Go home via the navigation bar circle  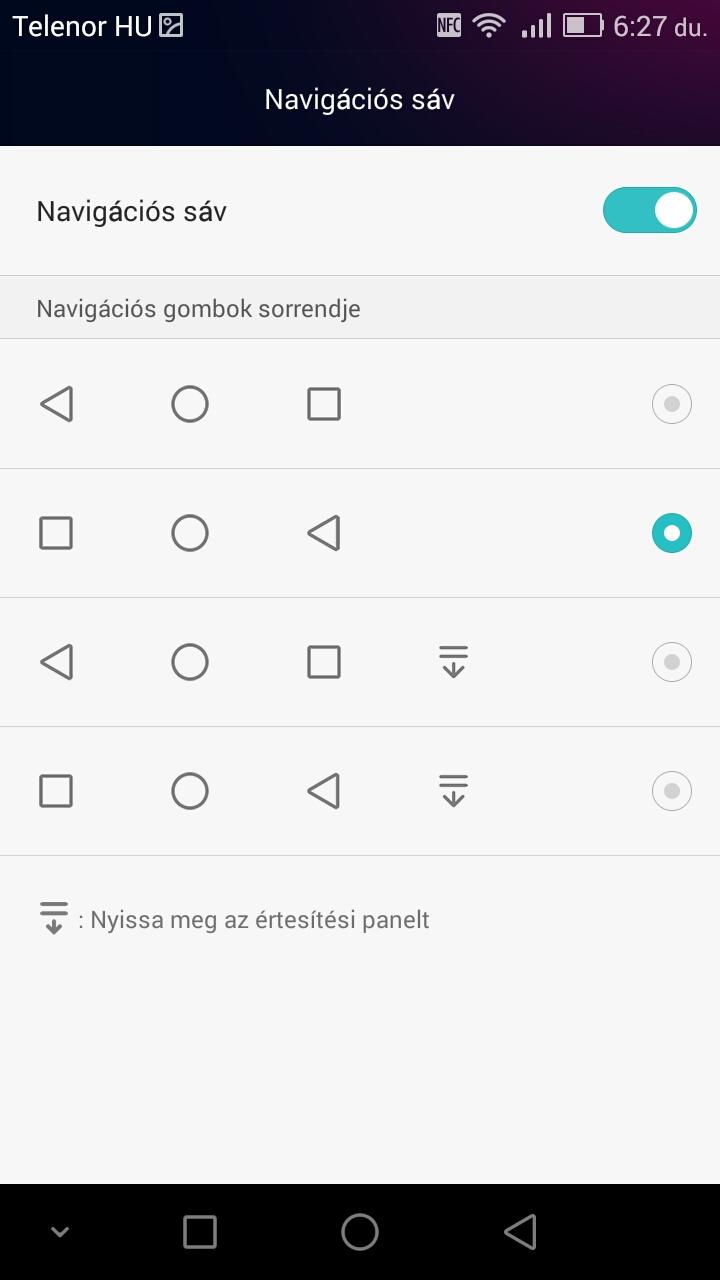coord(360,1232)
